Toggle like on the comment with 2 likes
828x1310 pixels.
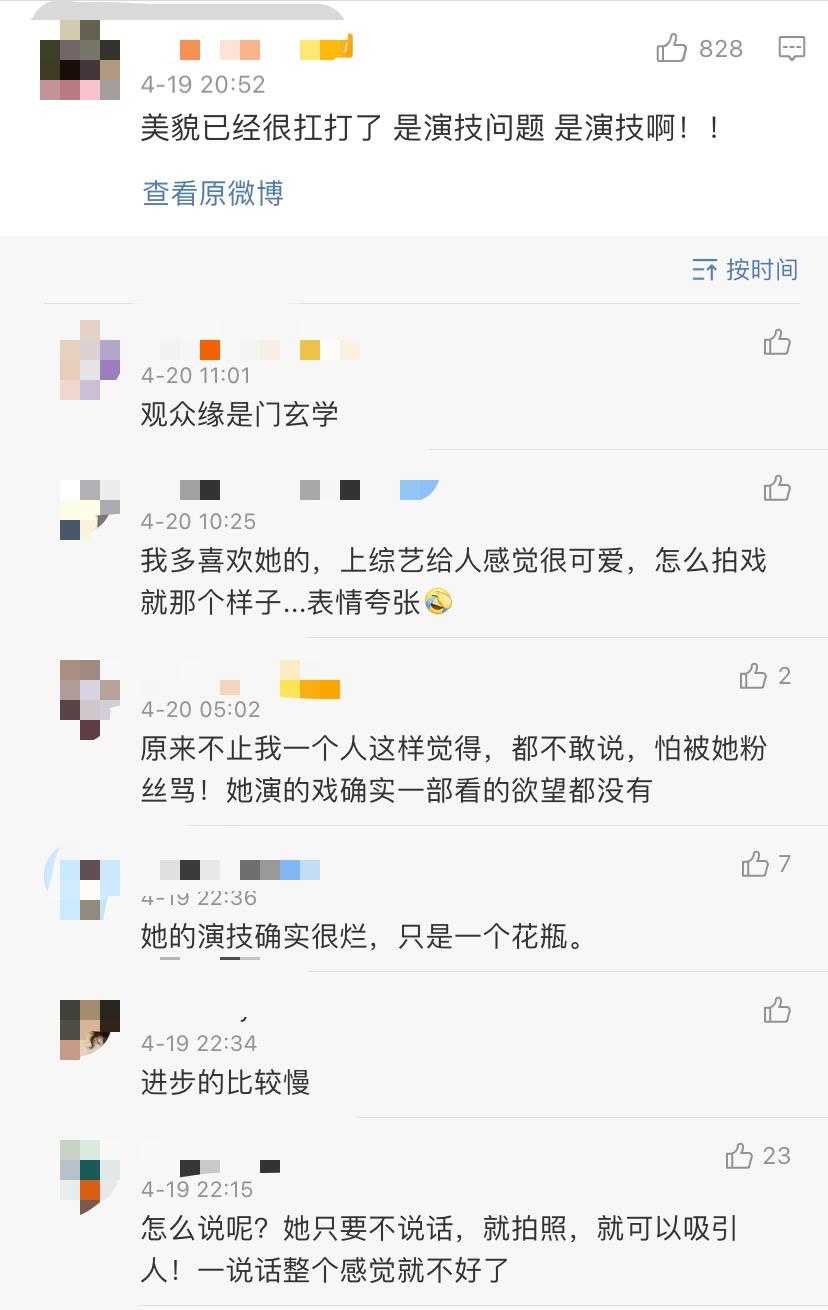[x=752, y=677]
